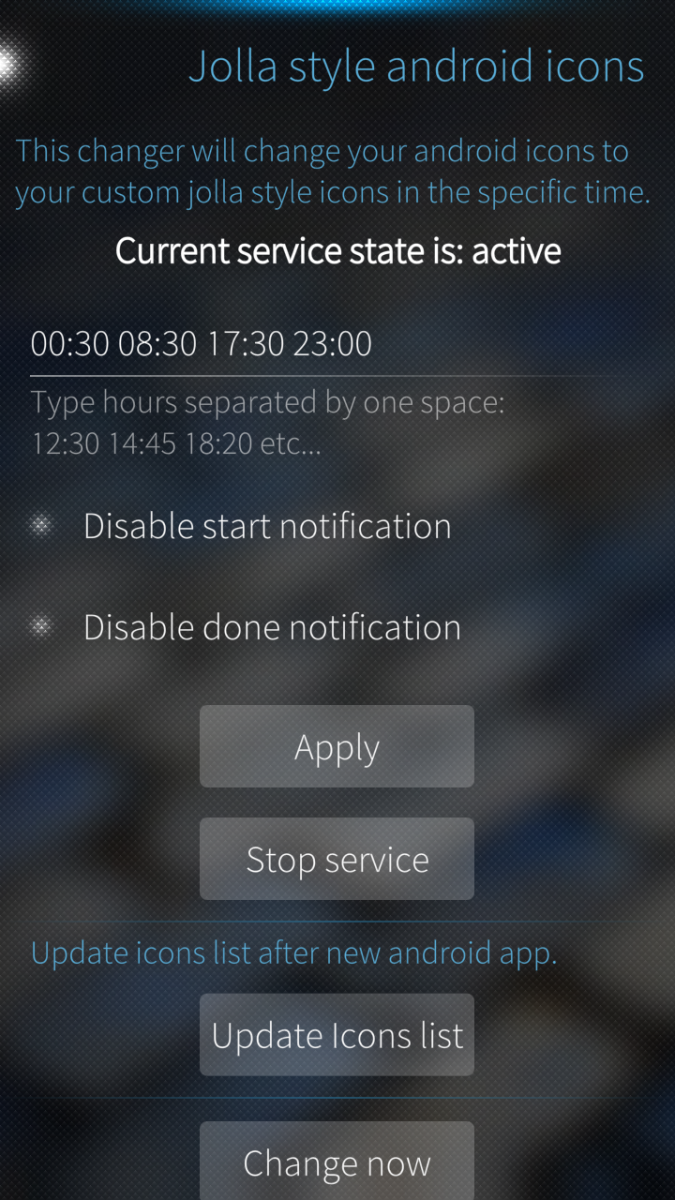Tap the Apply button
This screenshot has height=1200, width=675.
337,747
